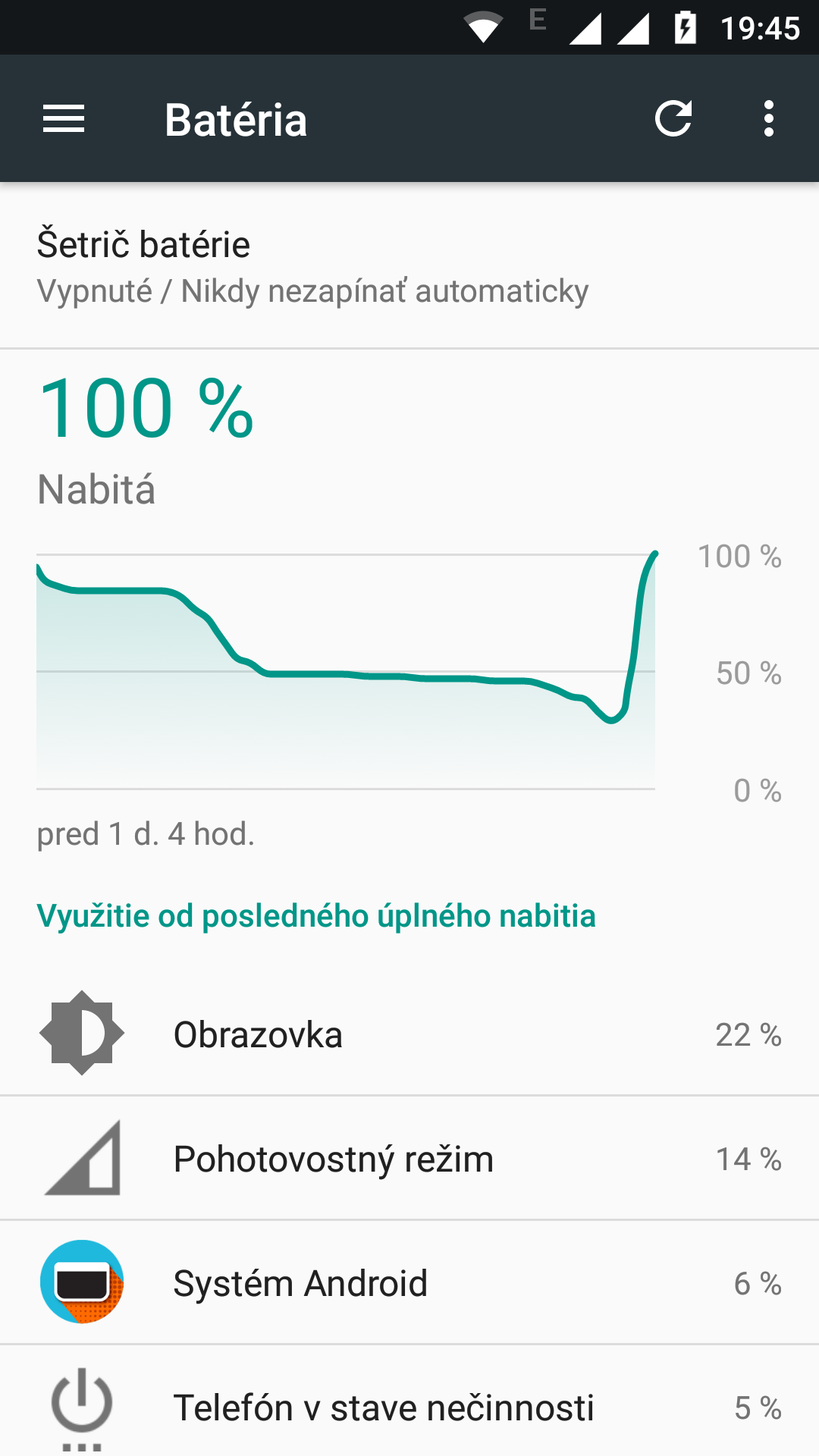Viewport: 819px width, 1456px height.
Task: Open Obrazovka battery usage details
Action: coord(409,1034)
